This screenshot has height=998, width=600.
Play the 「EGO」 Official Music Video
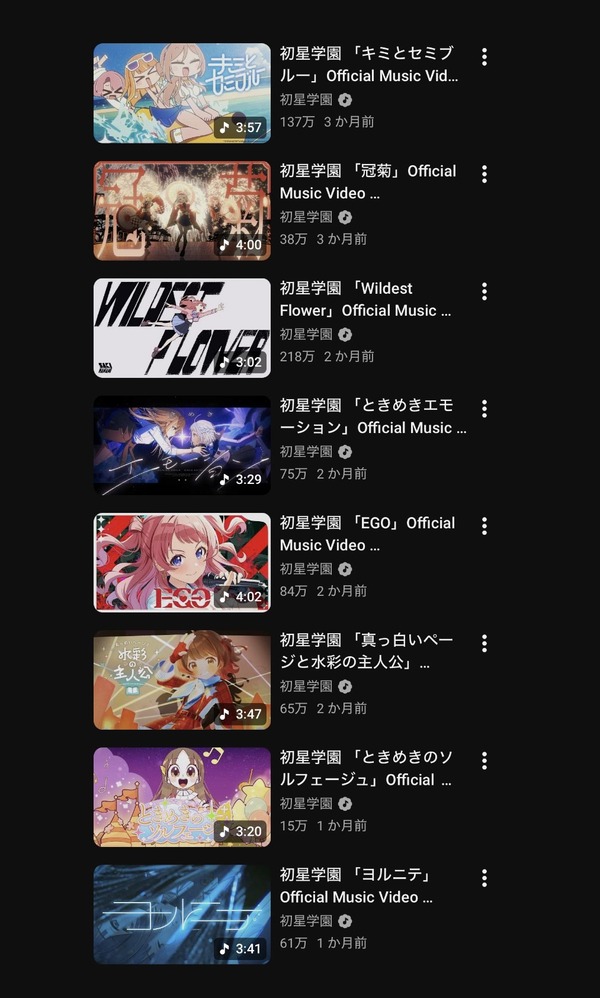click(x=182, y=562)
